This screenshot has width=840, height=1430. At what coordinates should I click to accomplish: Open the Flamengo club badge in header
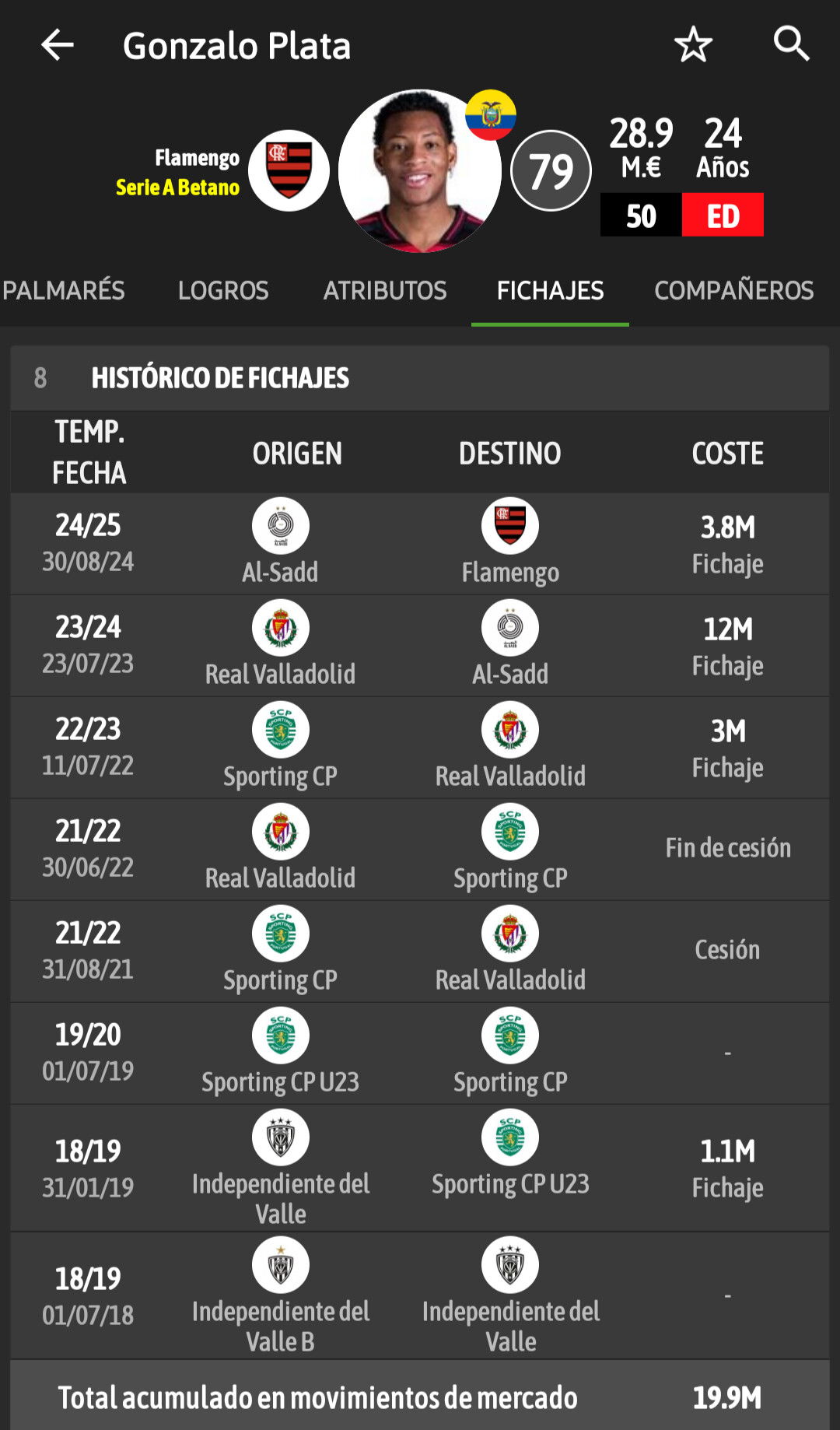tap(289, 170)
